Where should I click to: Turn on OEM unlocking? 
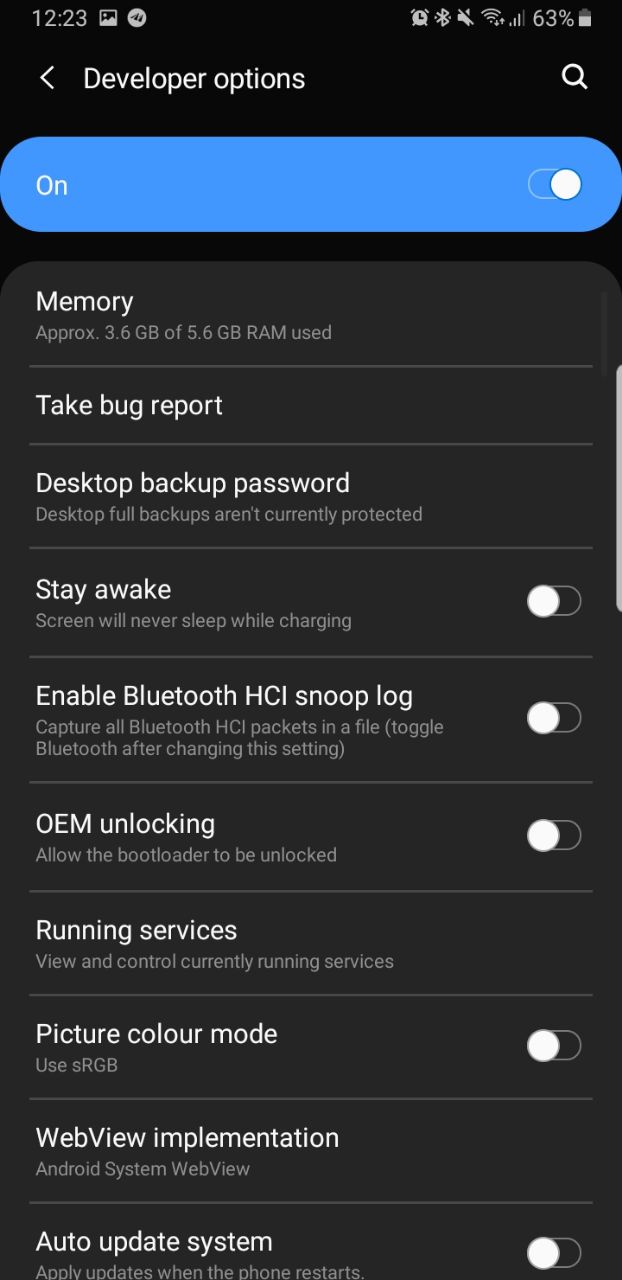click(554, 836)
